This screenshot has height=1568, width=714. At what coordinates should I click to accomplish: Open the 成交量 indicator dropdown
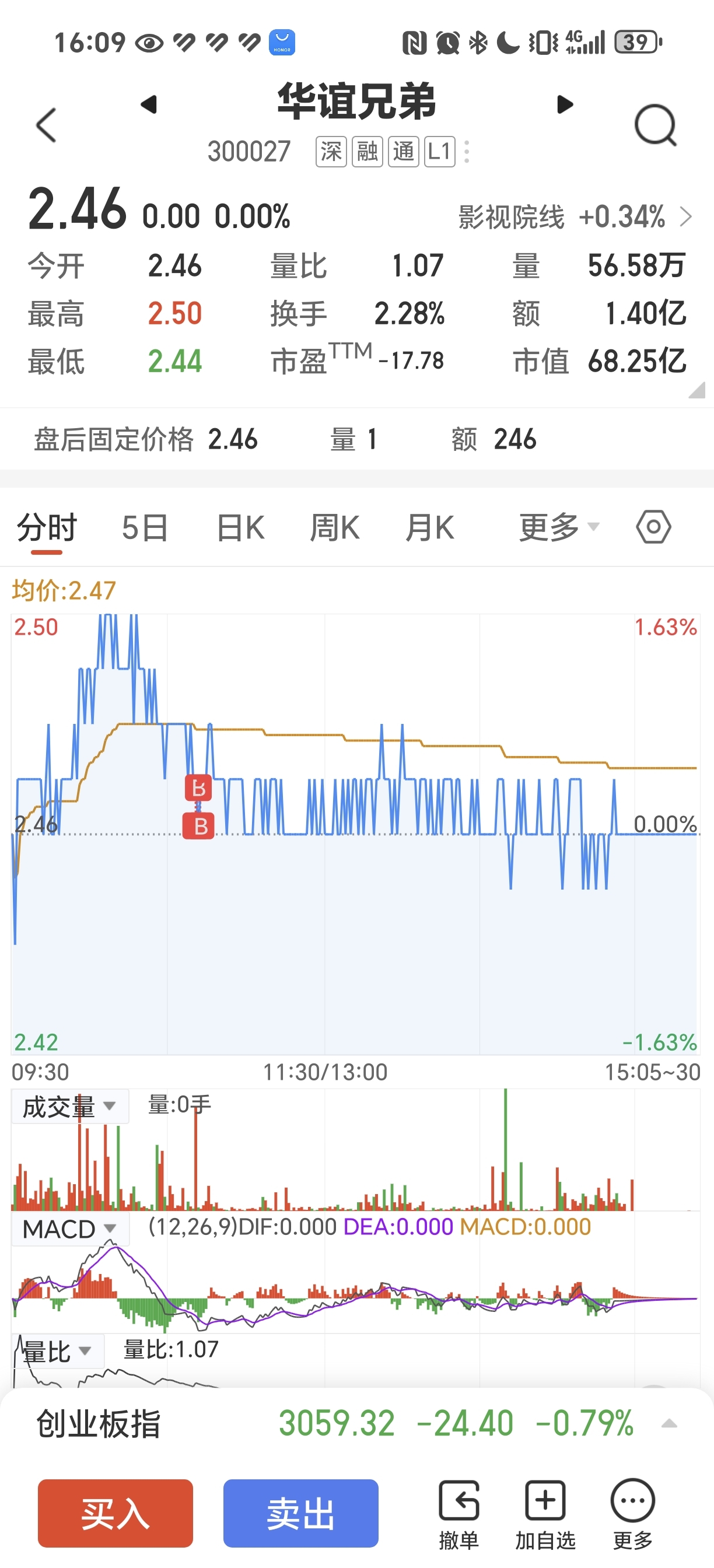[69, 1107]
